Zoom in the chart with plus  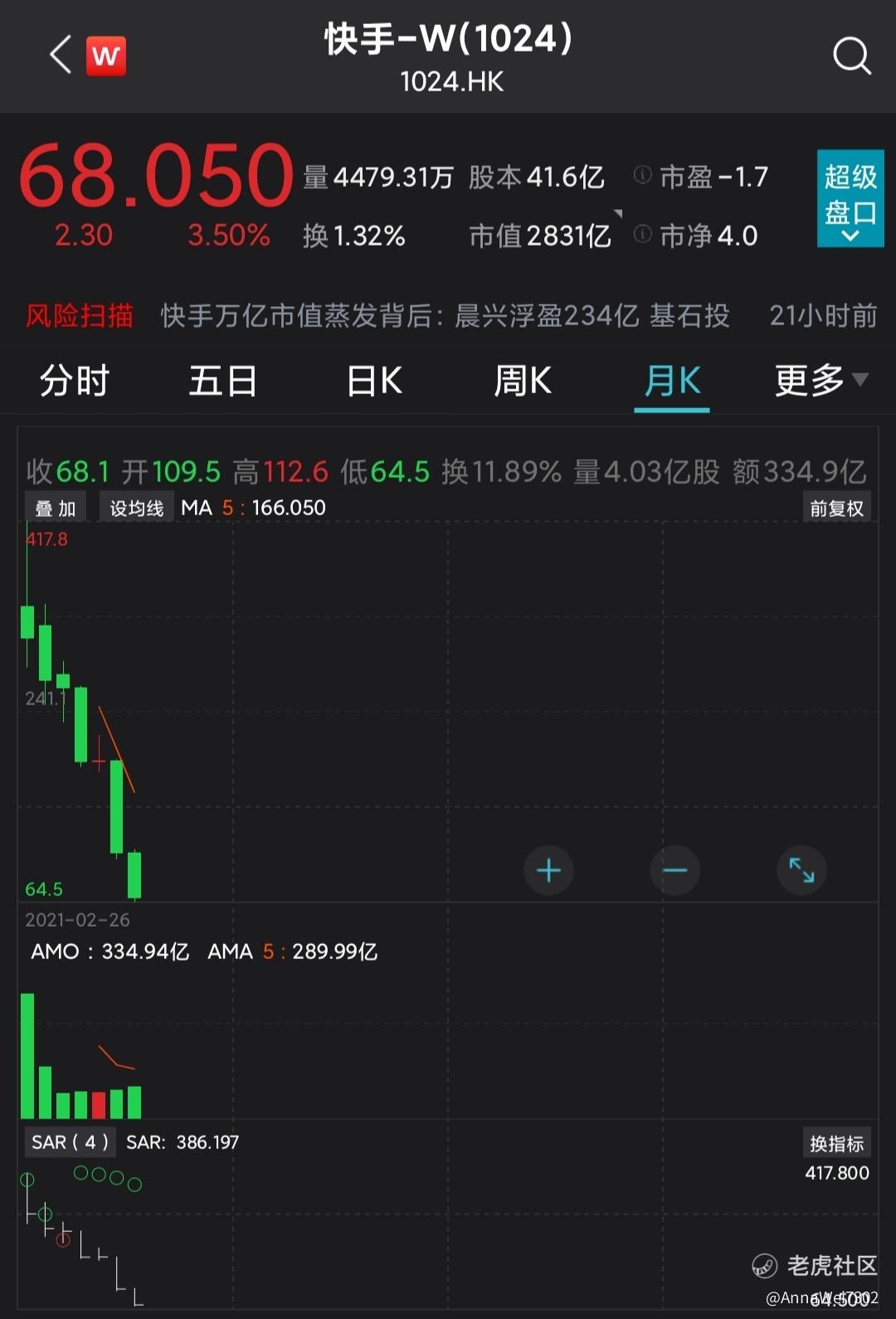pyautogui.click(x=548, y=870)
